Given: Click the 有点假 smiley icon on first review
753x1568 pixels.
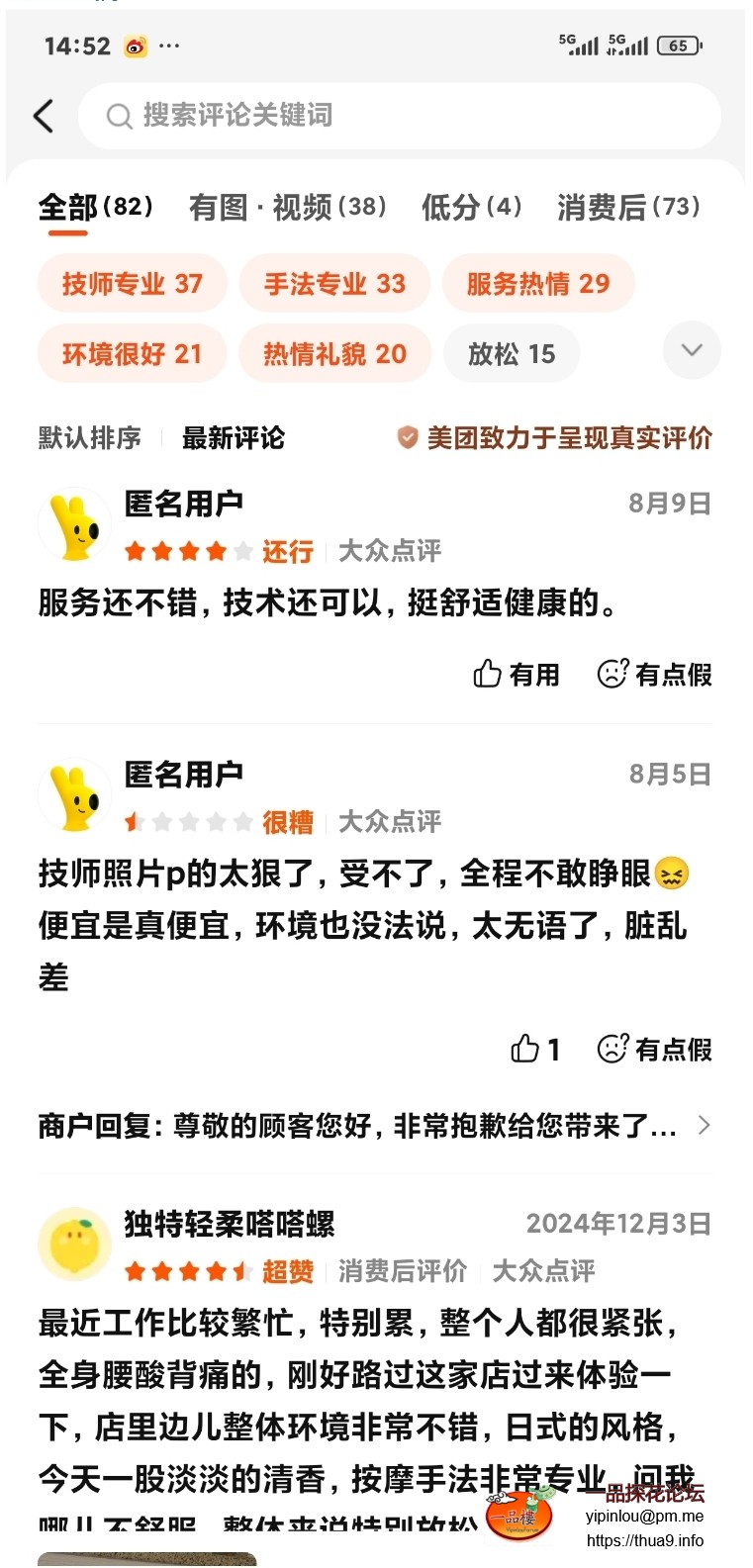Looking at the screenshot, I should (x=614, y=673).
